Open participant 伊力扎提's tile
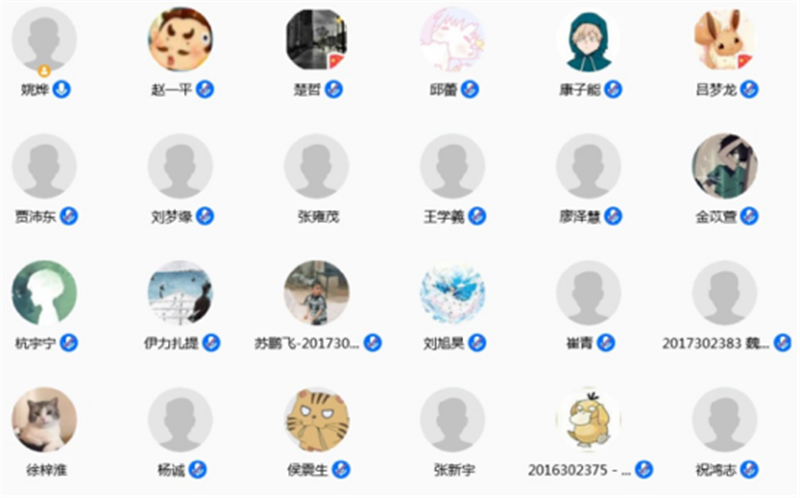 point(180,293)
